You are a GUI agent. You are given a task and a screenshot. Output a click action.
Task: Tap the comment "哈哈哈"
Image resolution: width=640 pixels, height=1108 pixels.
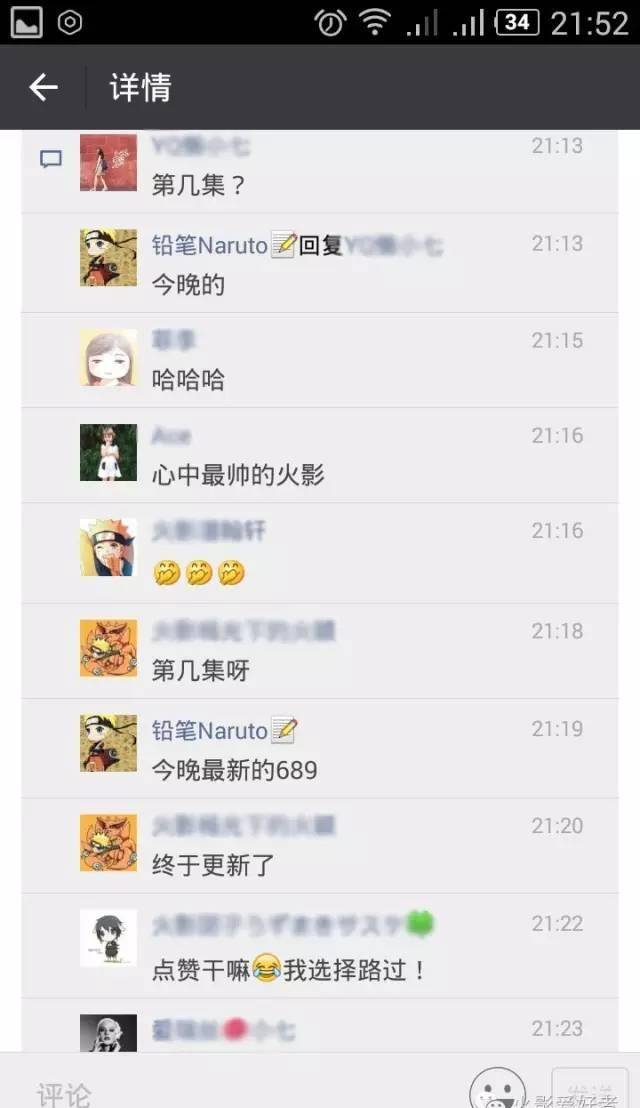[x=320, y=360]
